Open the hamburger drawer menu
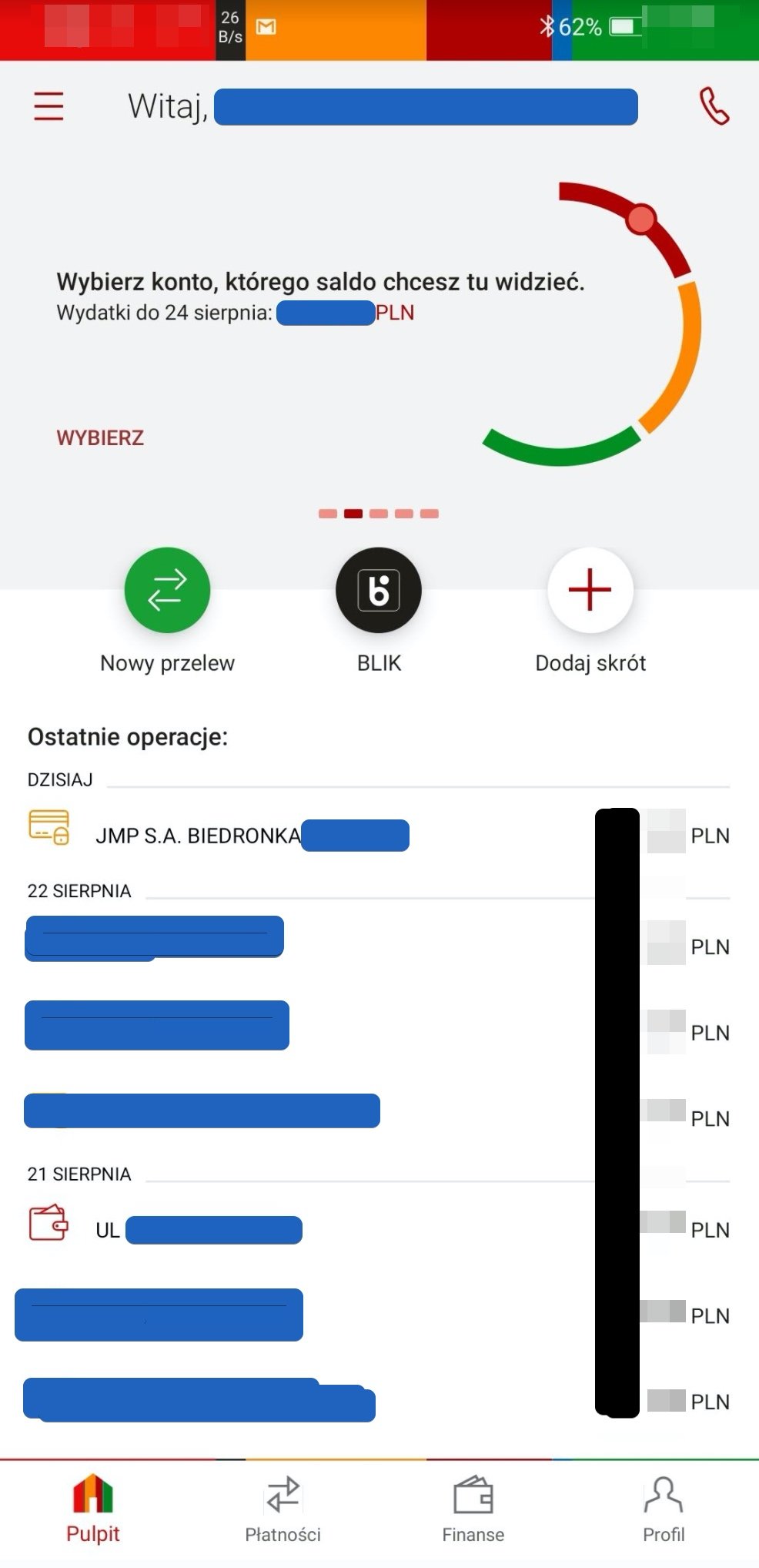 pos(48,106)
